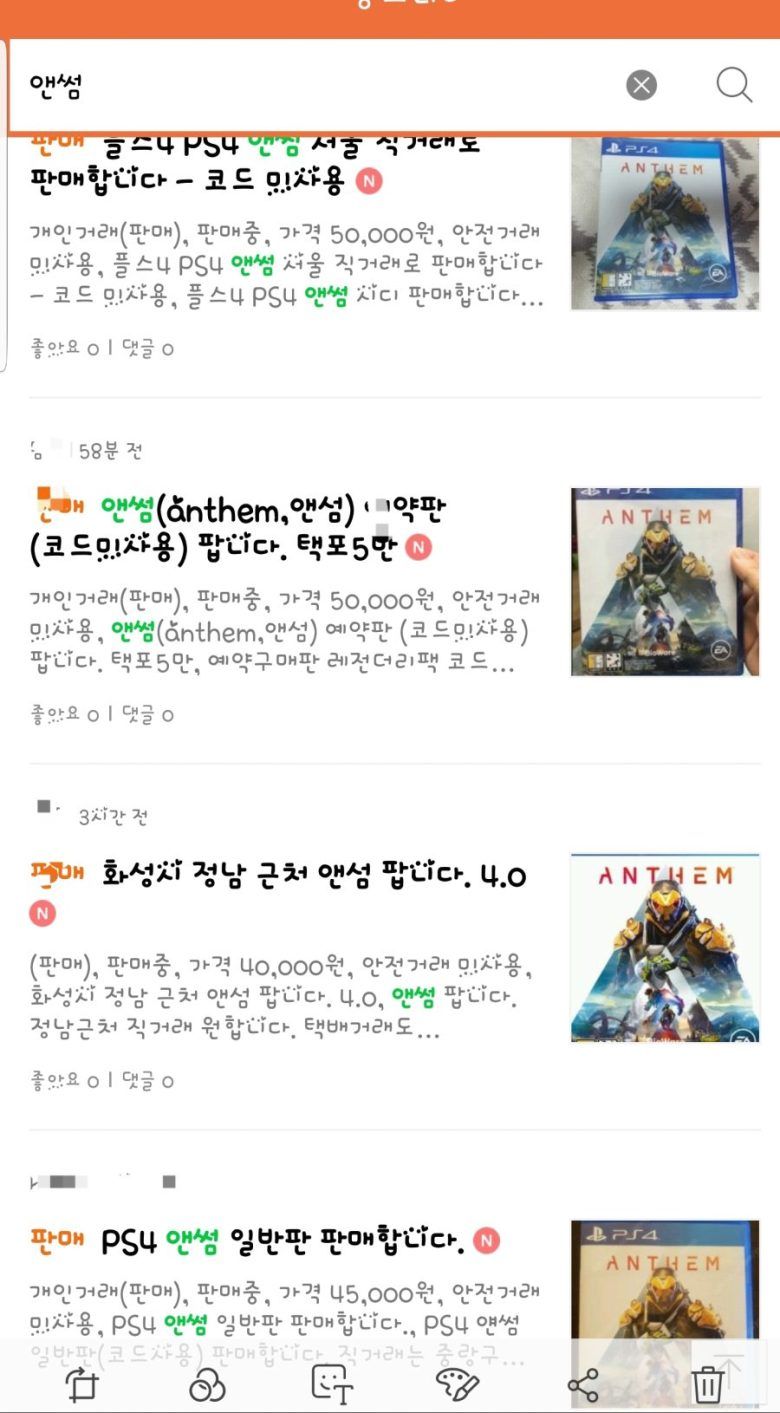780x1413 pixels.
Task: Clear the search text 앤썸
Action: click(x=641, y=86)
